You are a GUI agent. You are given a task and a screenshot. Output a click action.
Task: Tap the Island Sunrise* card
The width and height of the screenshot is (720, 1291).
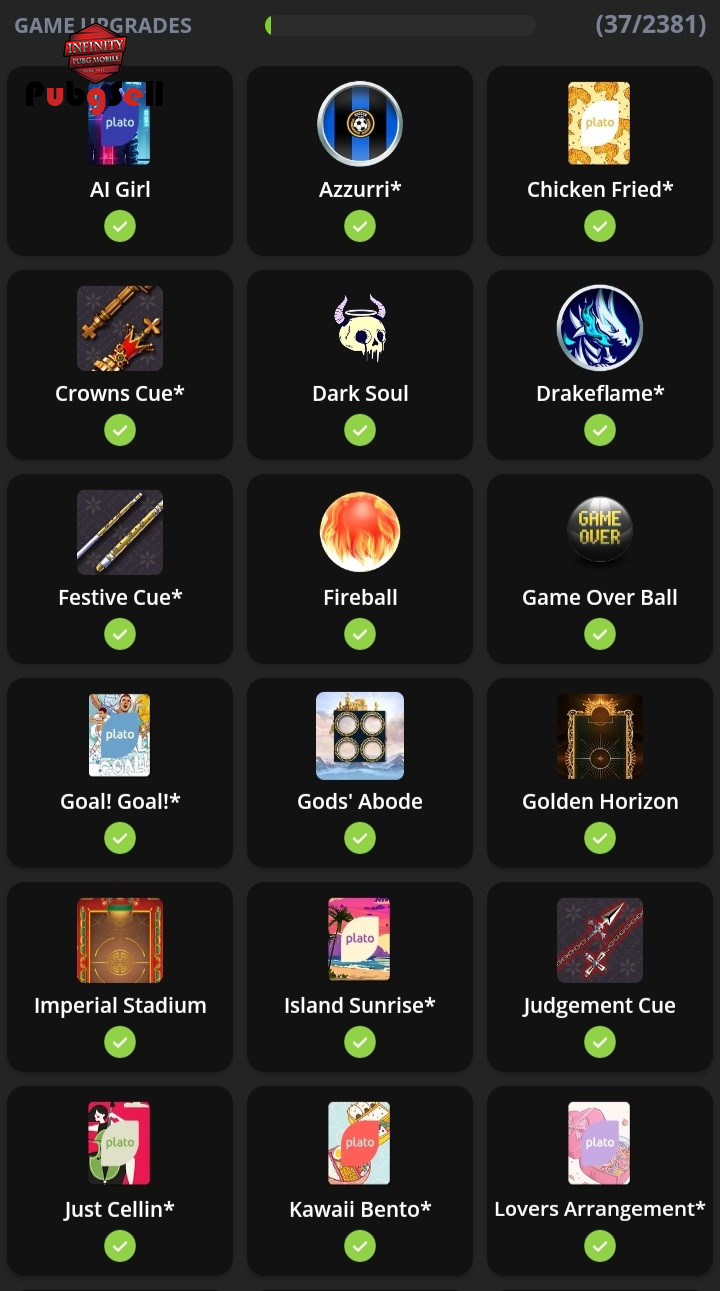(360, 977)
